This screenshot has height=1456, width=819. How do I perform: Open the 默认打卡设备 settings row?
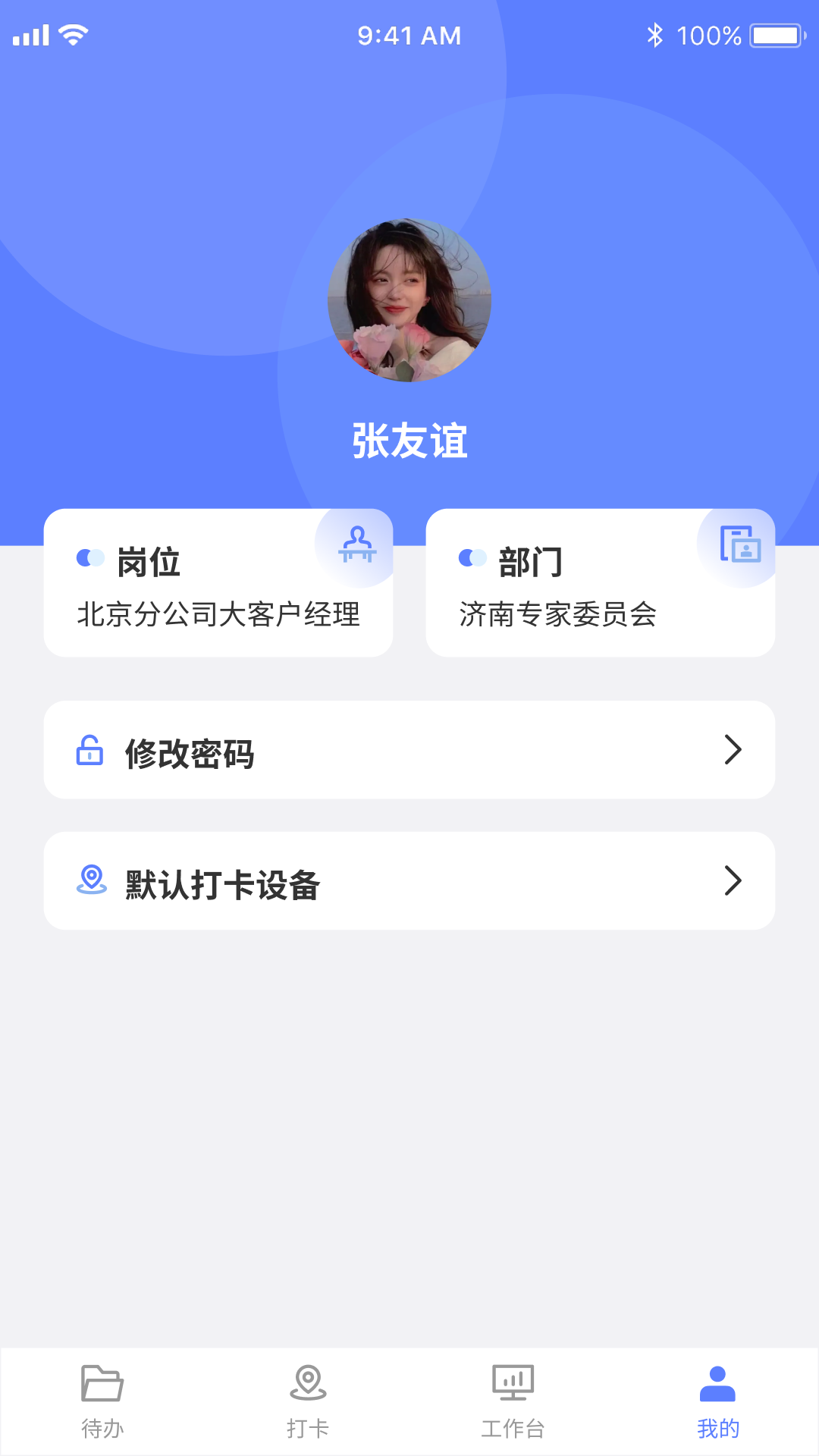coord(409,880)
